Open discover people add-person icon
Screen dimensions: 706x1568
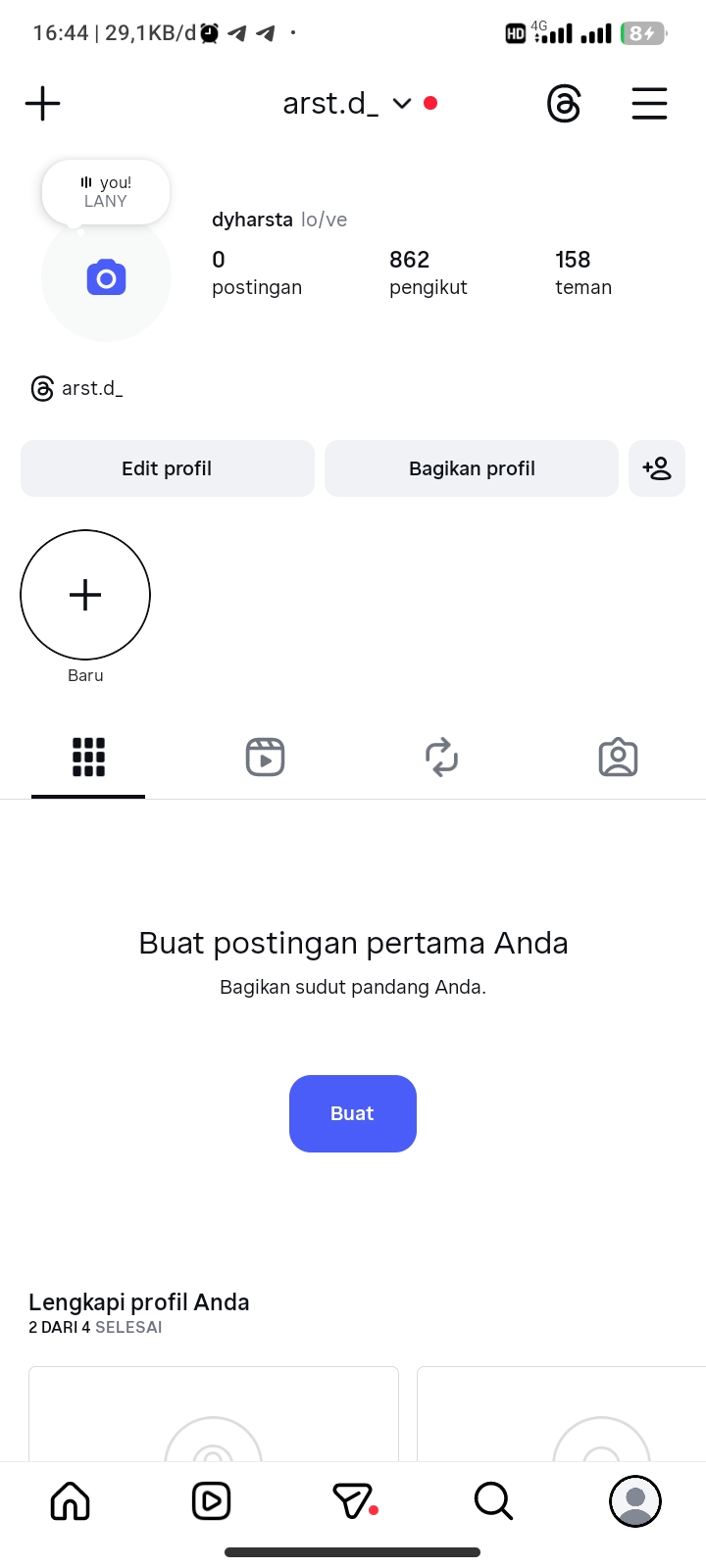tap(657, 468)
